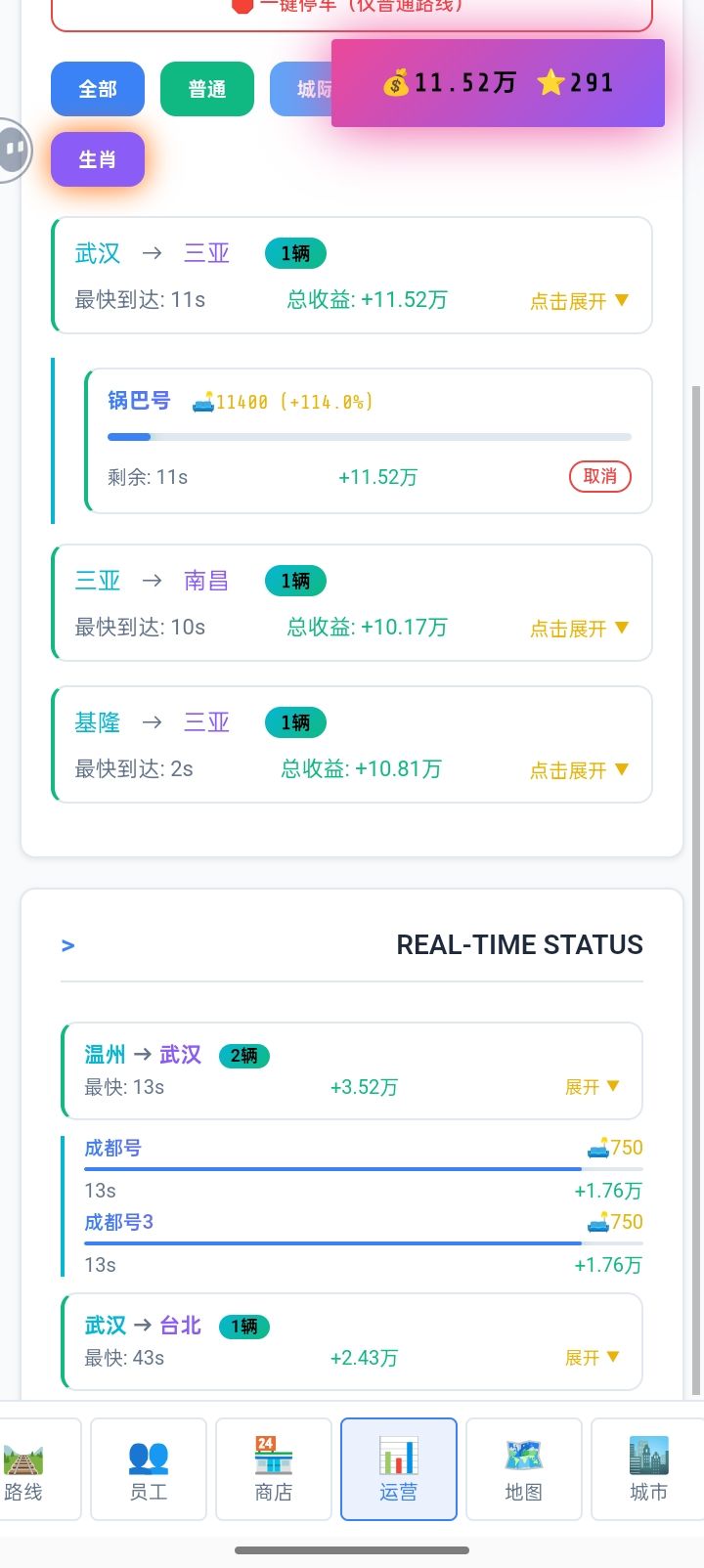Enable the 生肖 route filter
Viewport: 704px width, 1568px height.
[97, 158]
